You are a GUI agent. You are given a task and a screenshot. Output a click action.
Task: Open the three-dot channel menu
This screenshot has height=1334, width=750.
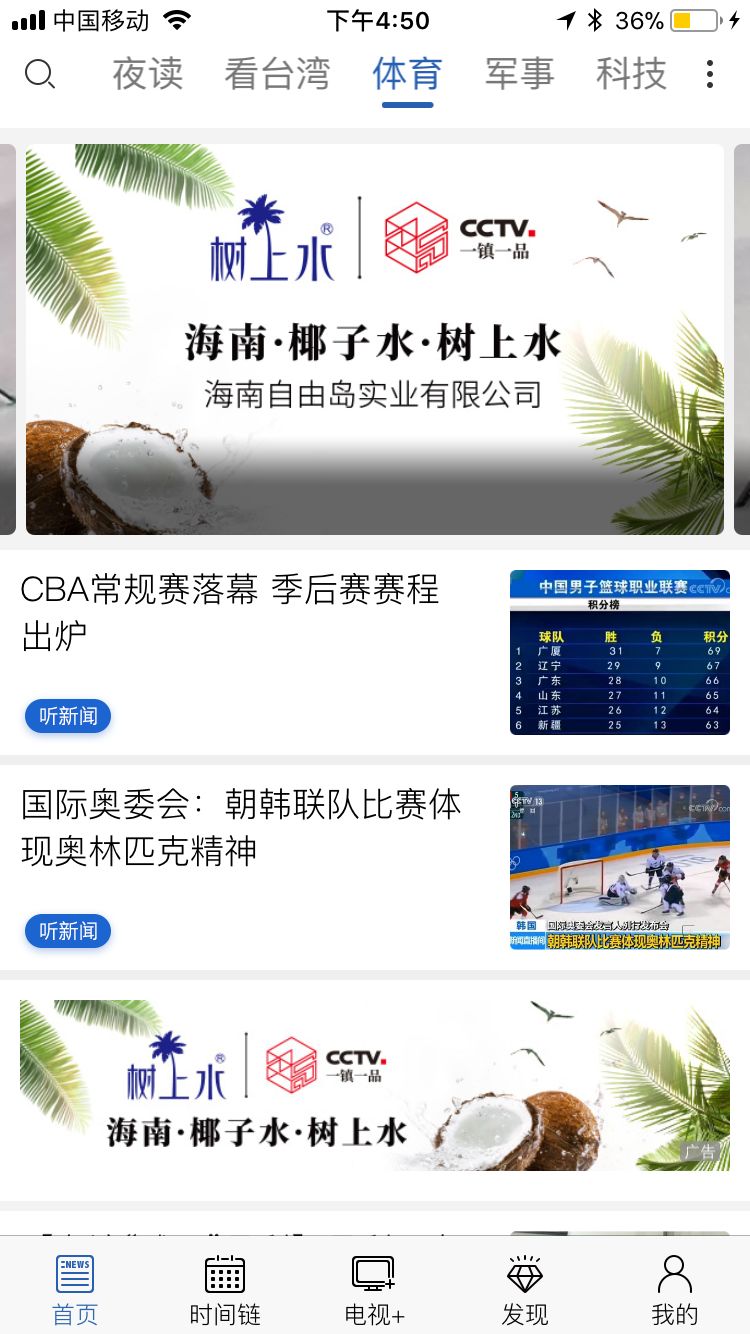tap(710, 74)
